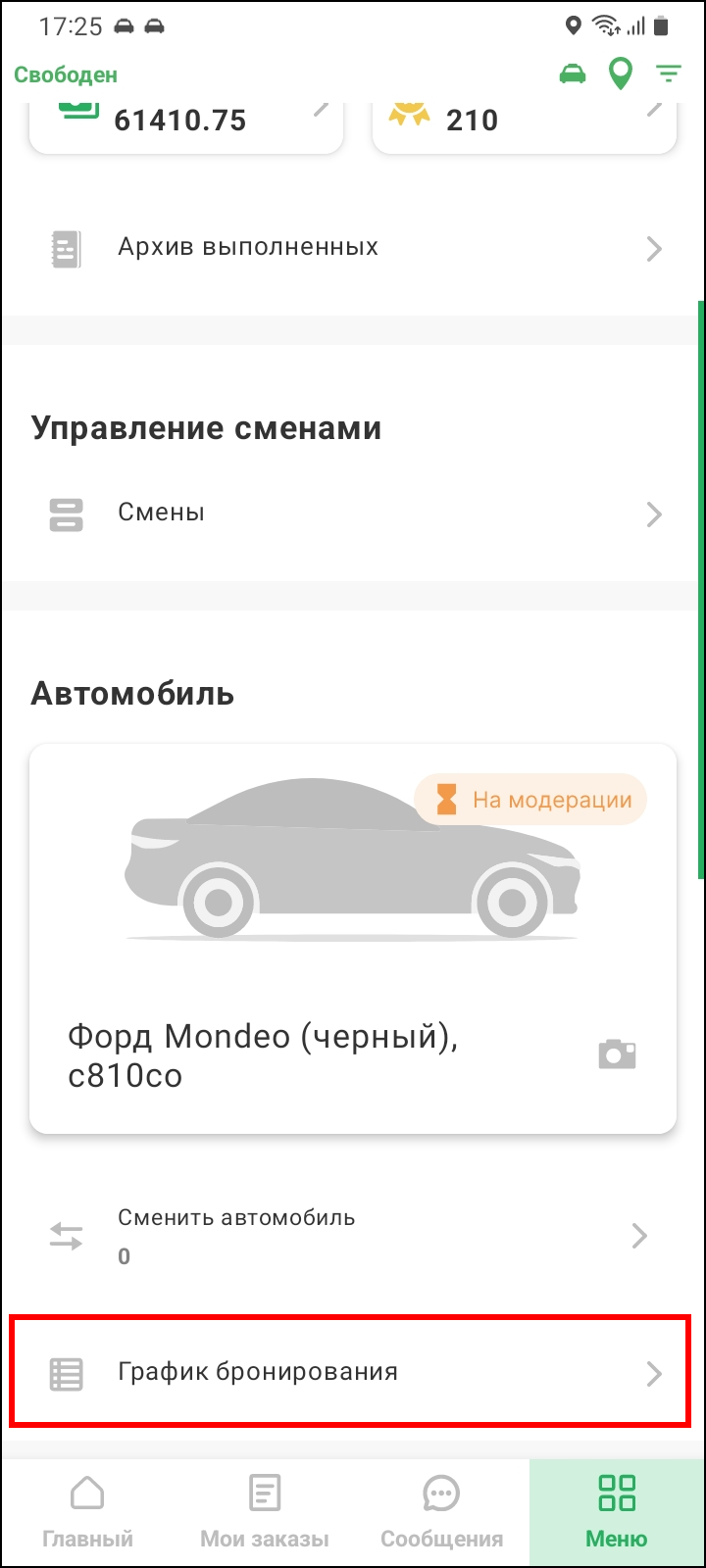Open Архив выполненных
The height and width of the screenshot is (1568, 706).
(x=353, y=248)
